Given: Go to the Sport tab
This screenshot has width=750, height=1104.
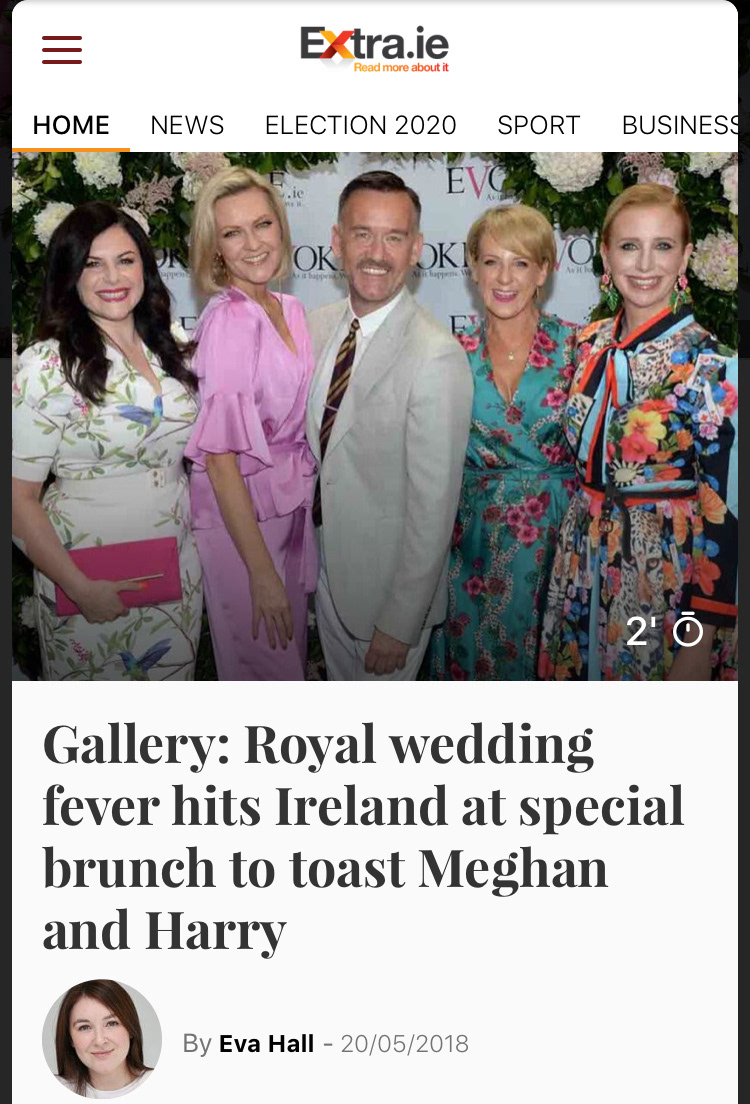Looking at the screenshot, I should click(538, 125).
